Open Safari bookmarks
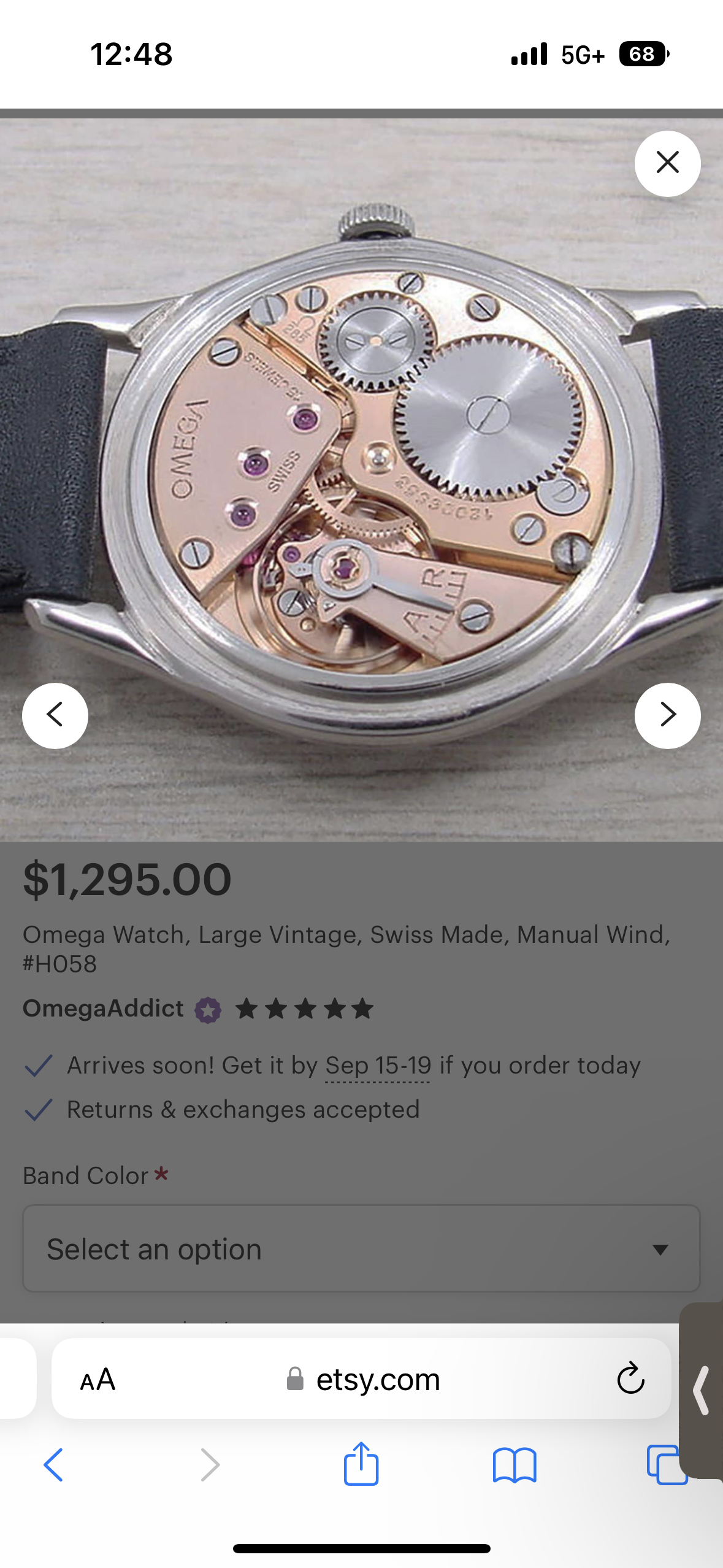Viewport: 723px width, 1568px height. (515, 1465)
